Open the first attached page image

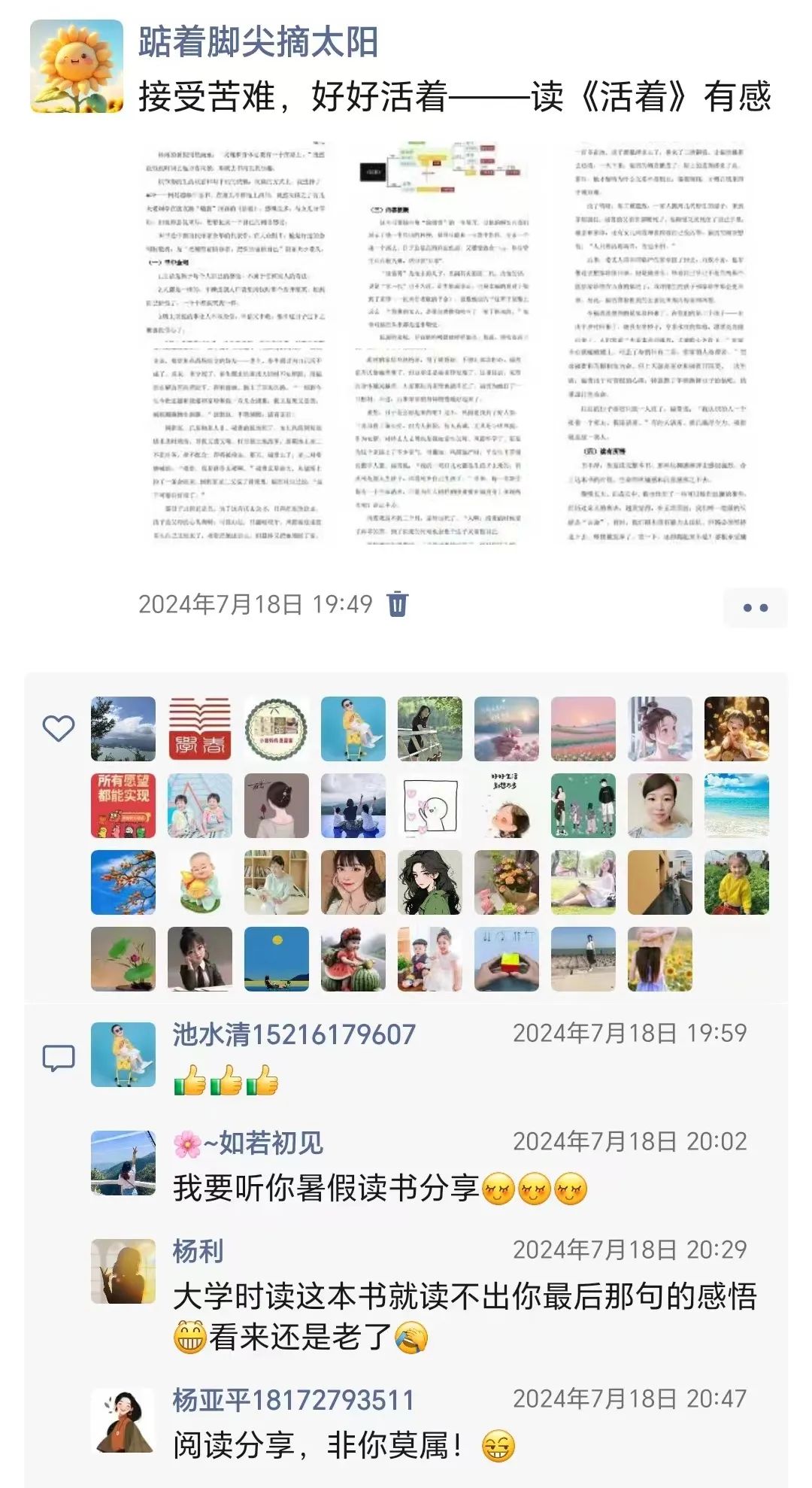click(235, 341)
